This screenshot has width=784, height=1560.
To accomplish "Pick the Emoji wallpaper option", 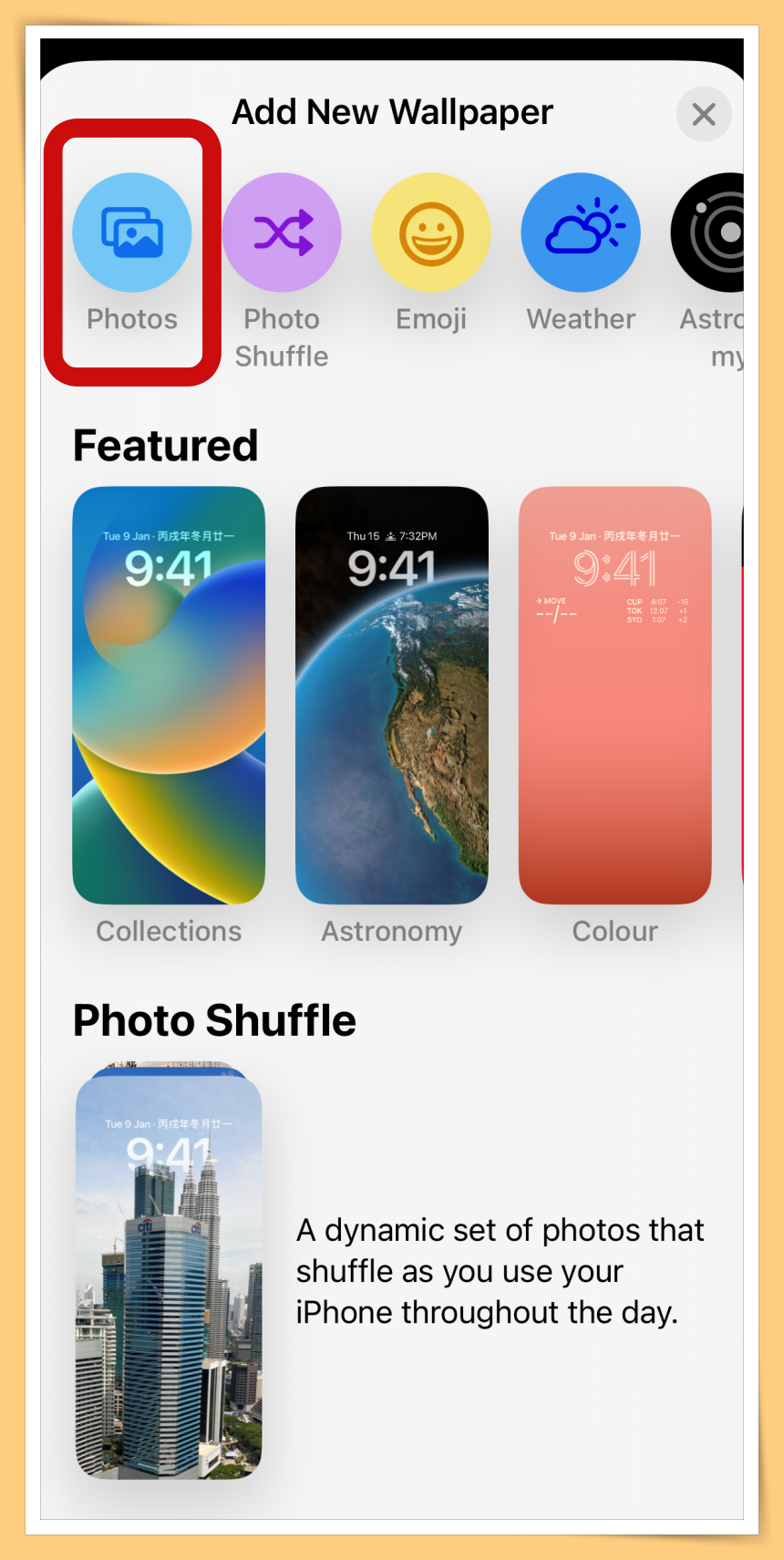I will (431, 233).
